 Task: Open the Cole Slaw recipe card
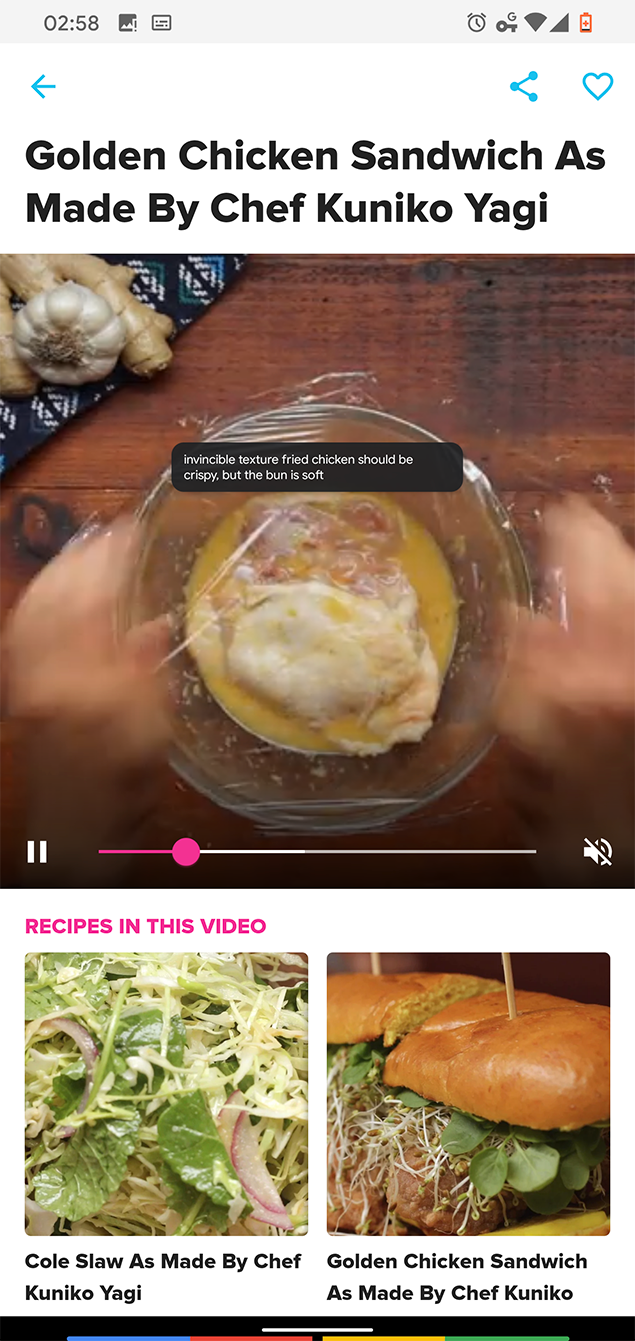[x=166, y=1129]
